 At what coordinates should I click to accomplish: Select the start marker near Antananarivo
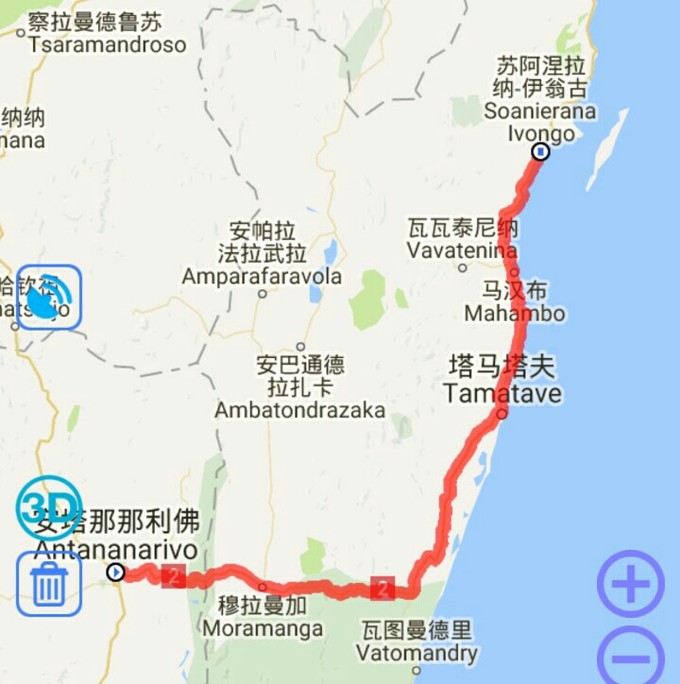pos(116,572)
